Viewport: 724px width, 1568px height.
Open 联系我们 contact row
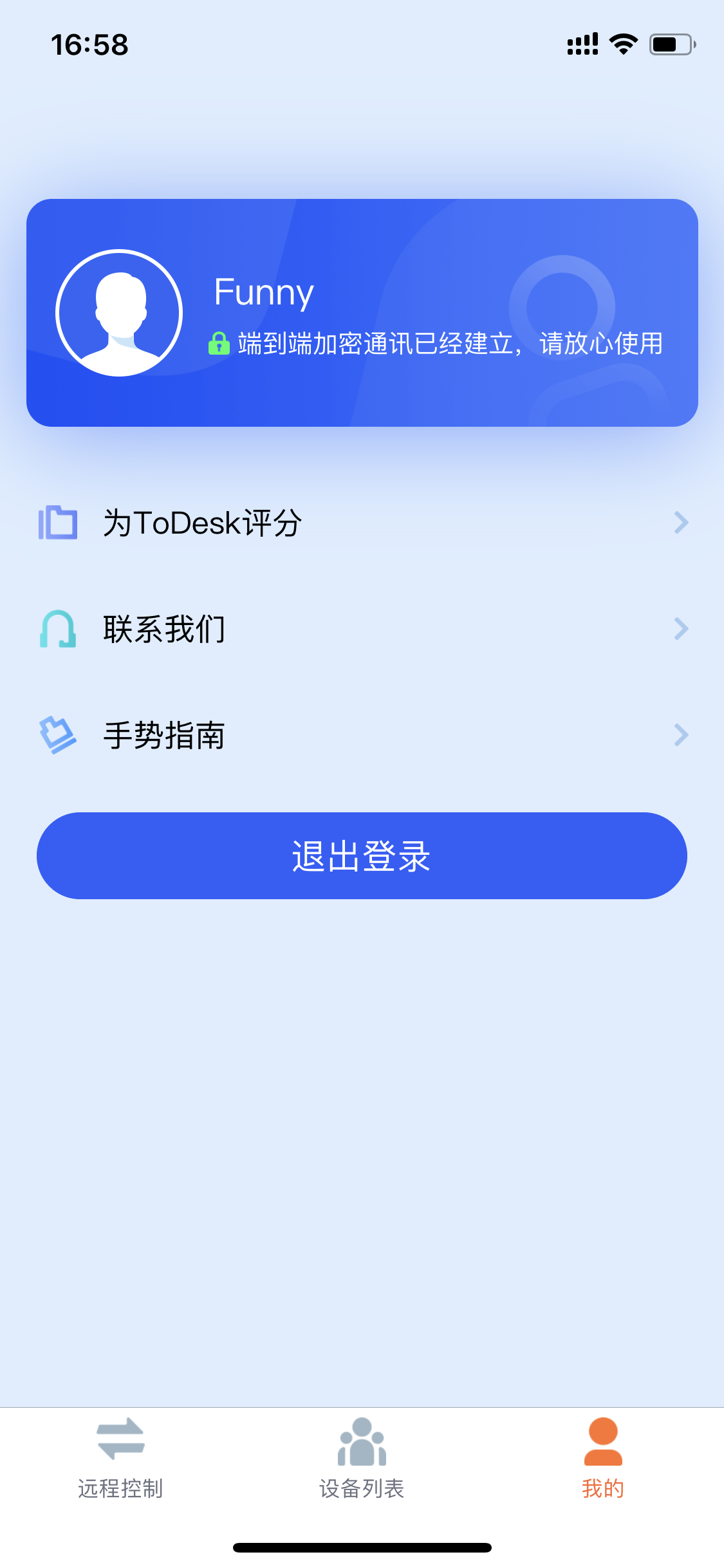(x=362, y=629)
